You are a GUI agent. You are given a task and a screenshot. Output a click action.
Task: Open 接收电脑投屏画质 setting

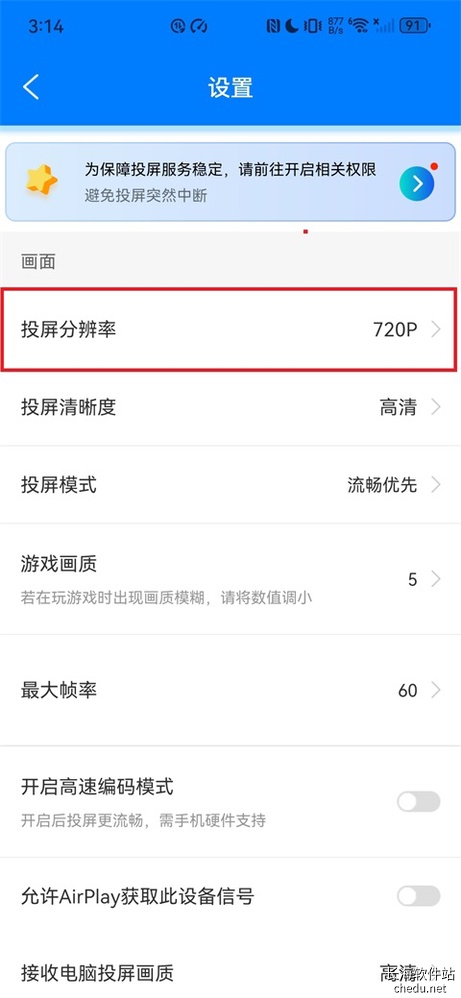click(230, 973)
